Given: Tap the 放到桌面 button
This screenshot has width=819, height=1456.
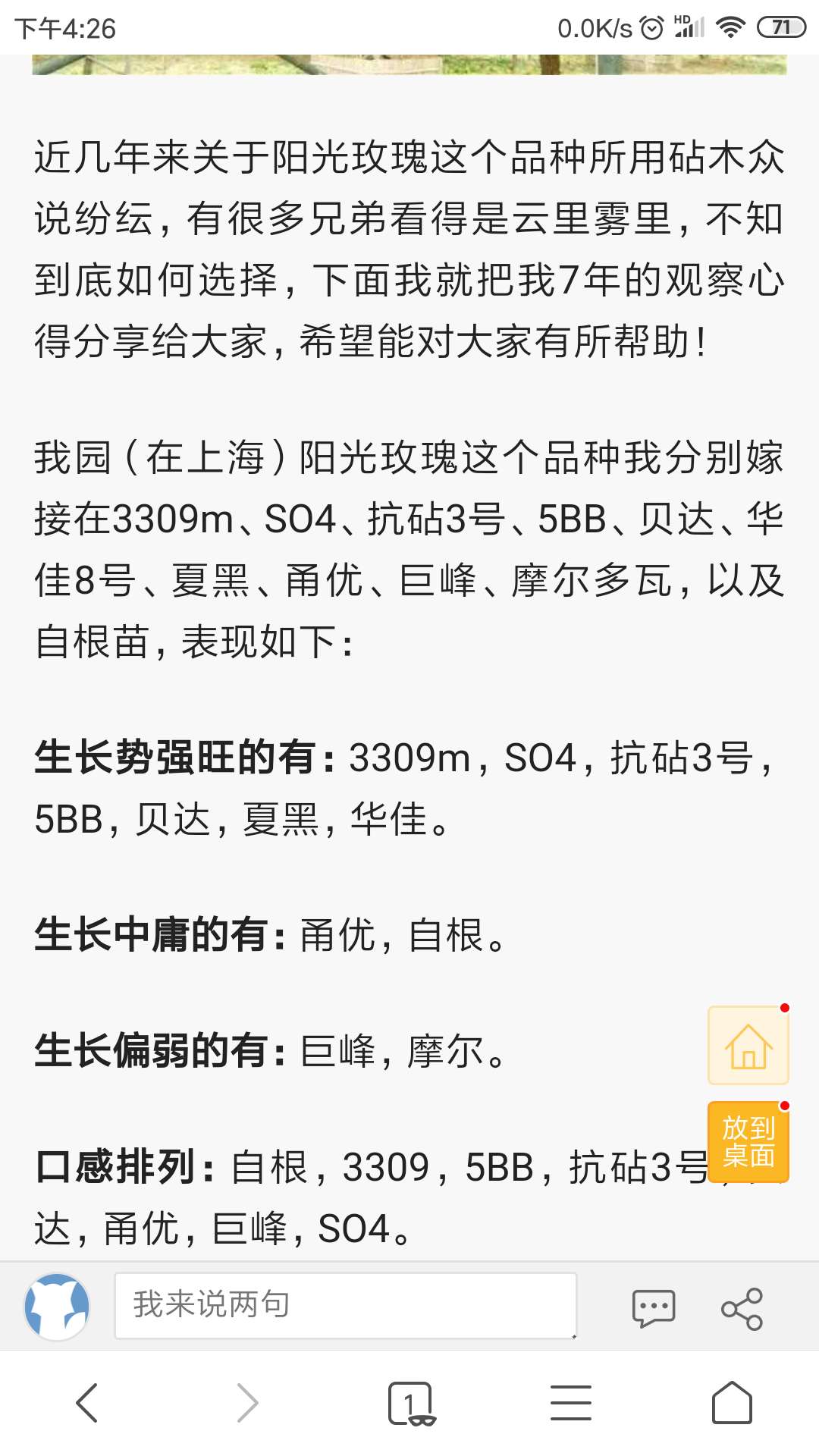Looking at the screenshot, I should (x=748, y=1142).
